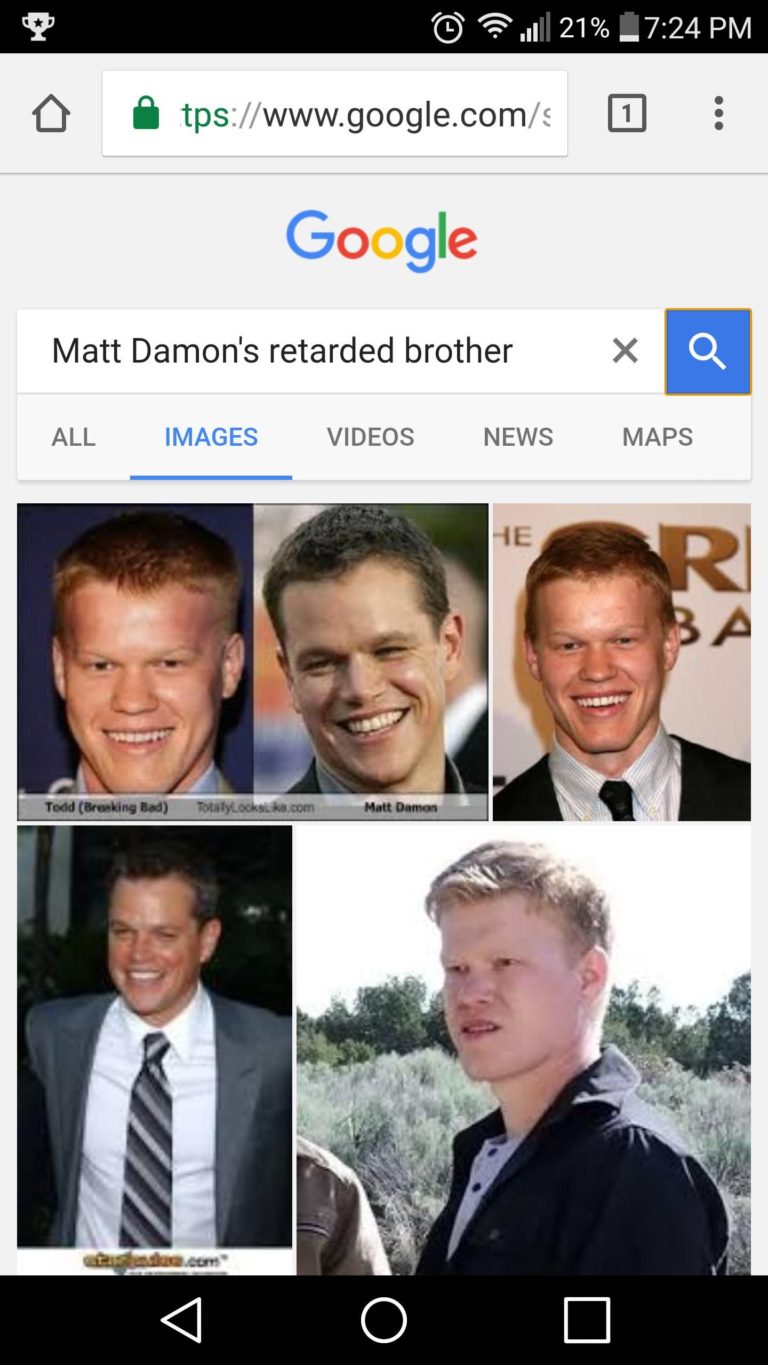Tap the Google logo
This screenshot has height=1365, width=768.
(x=382, y=241)
